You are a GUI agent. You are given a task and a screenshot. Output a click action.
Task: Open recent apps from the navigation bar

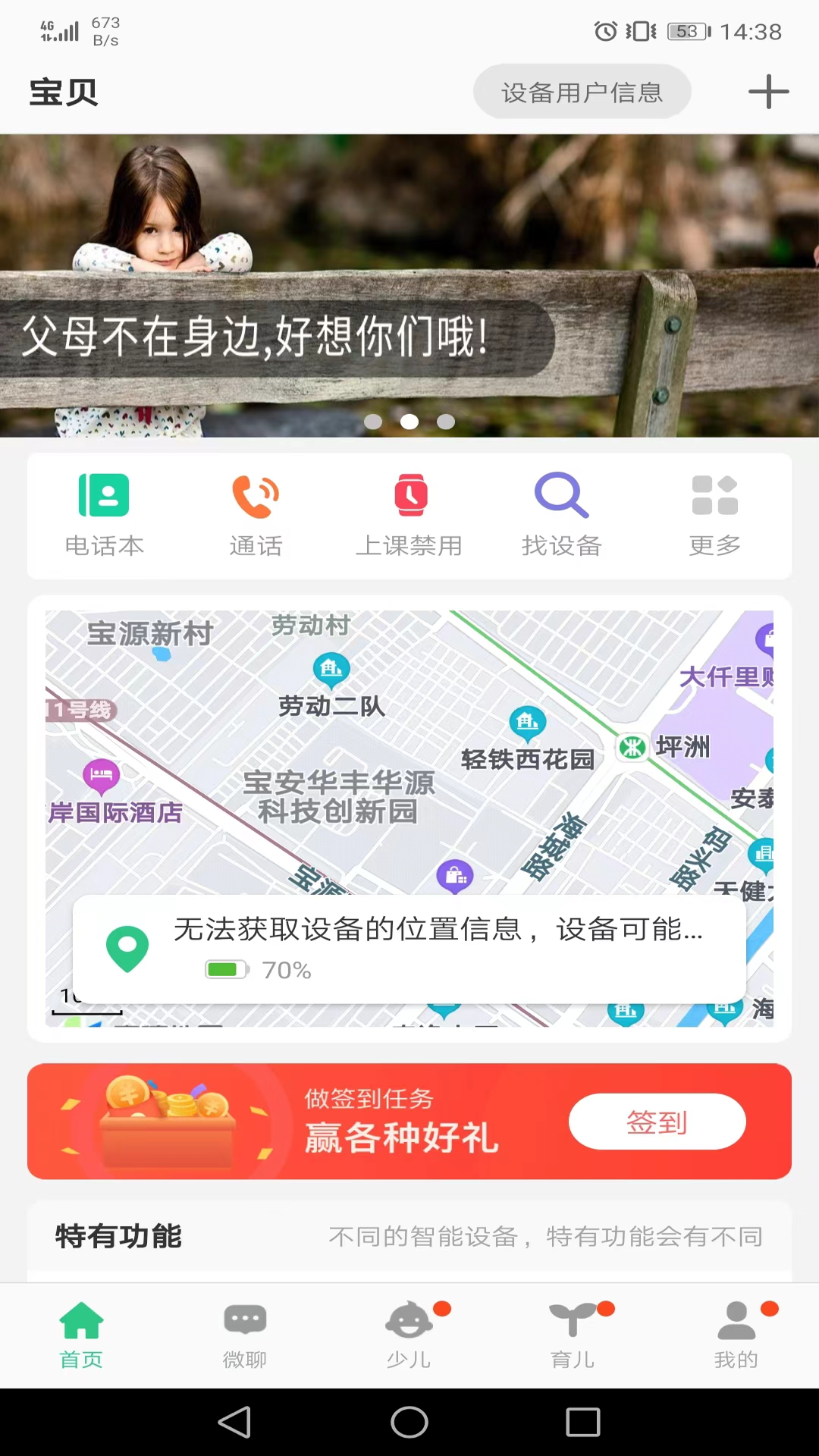[x=582, y=1422]
